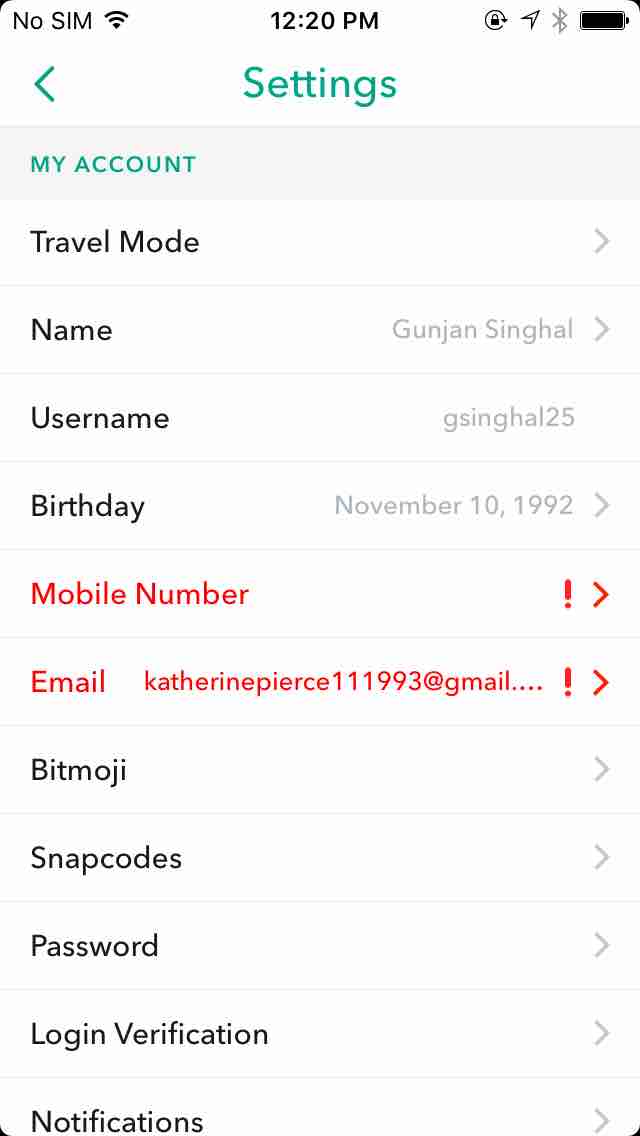Image resolution: width=640 pixels, height=1136 pixels.
Task: Go back from Settings
Action: tap(45, 84)
